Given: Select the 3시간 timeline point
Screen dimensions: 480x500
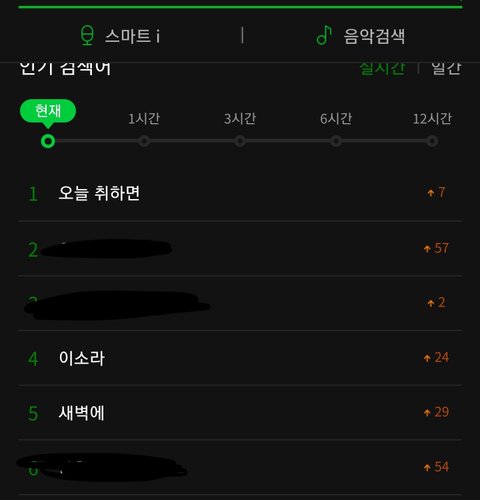Looking at the screenshot, I should tap(240, 141).
